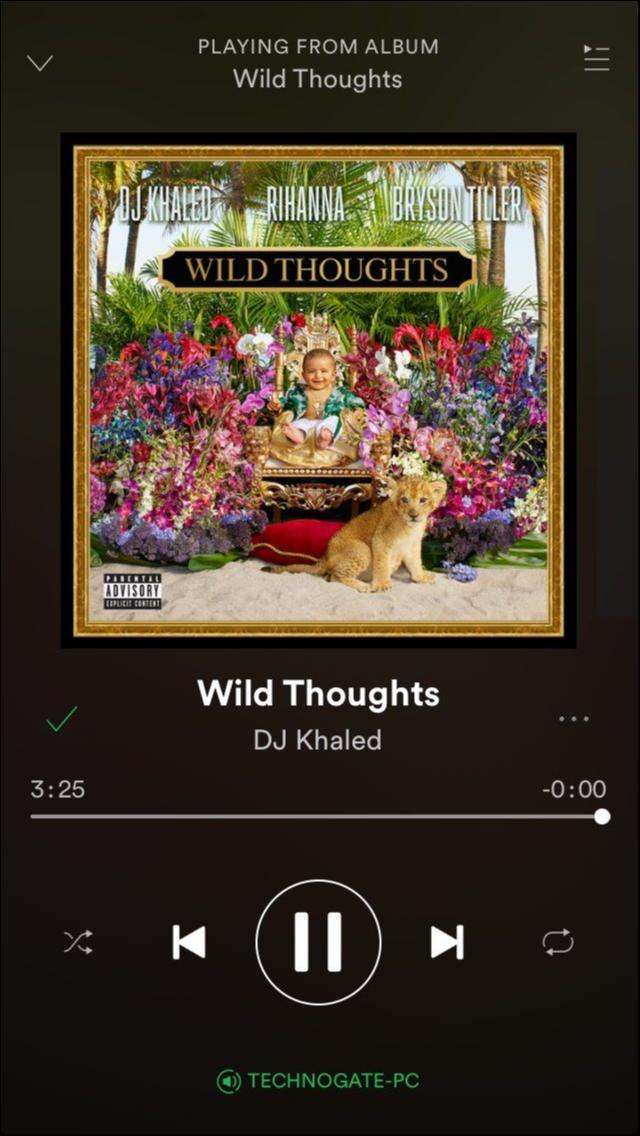The height and width of the screenshot is (1136, 640).
Task: Open the TECHNOGATE-PC device picker
Action: [x=319, y=1081]
